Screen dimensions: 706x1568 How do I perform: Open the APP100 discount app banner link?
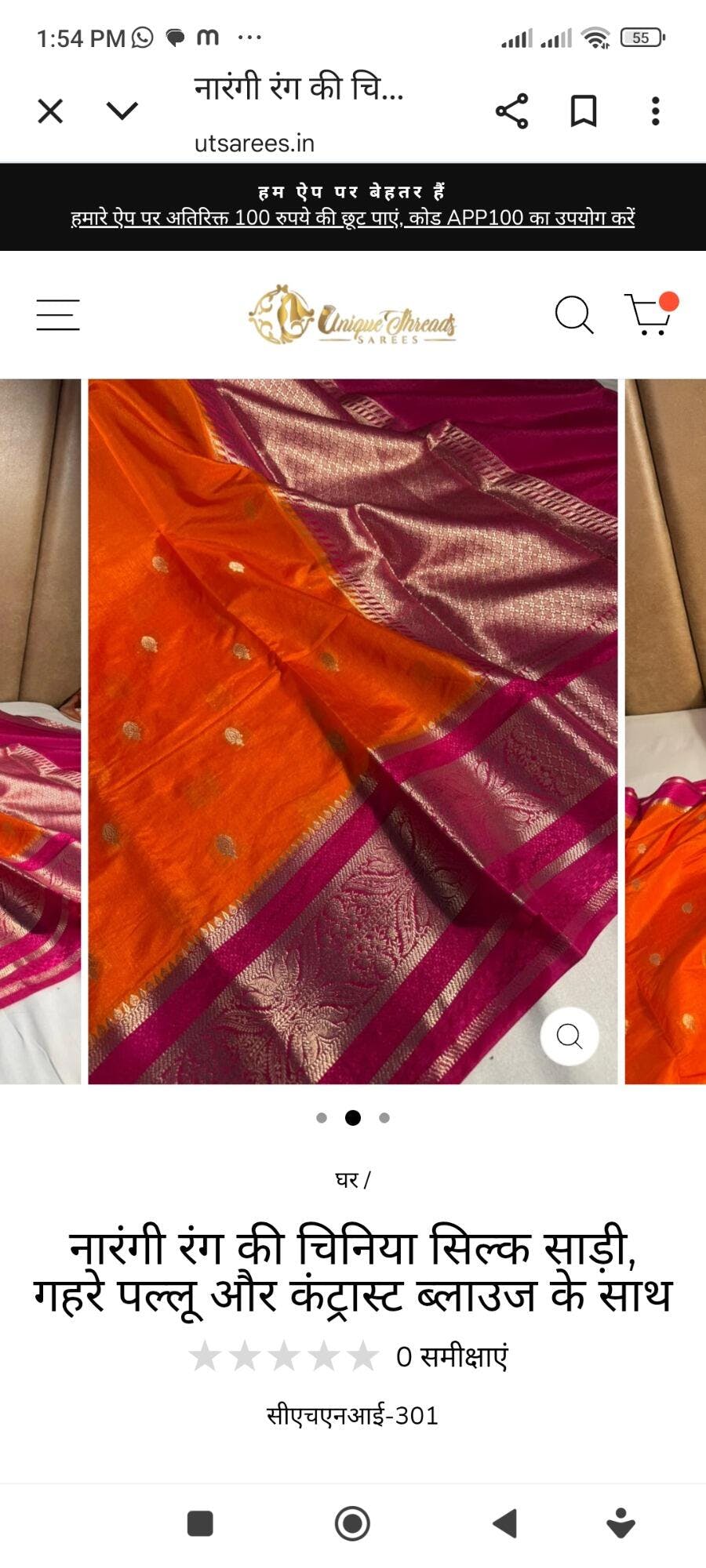coord(353,217)
